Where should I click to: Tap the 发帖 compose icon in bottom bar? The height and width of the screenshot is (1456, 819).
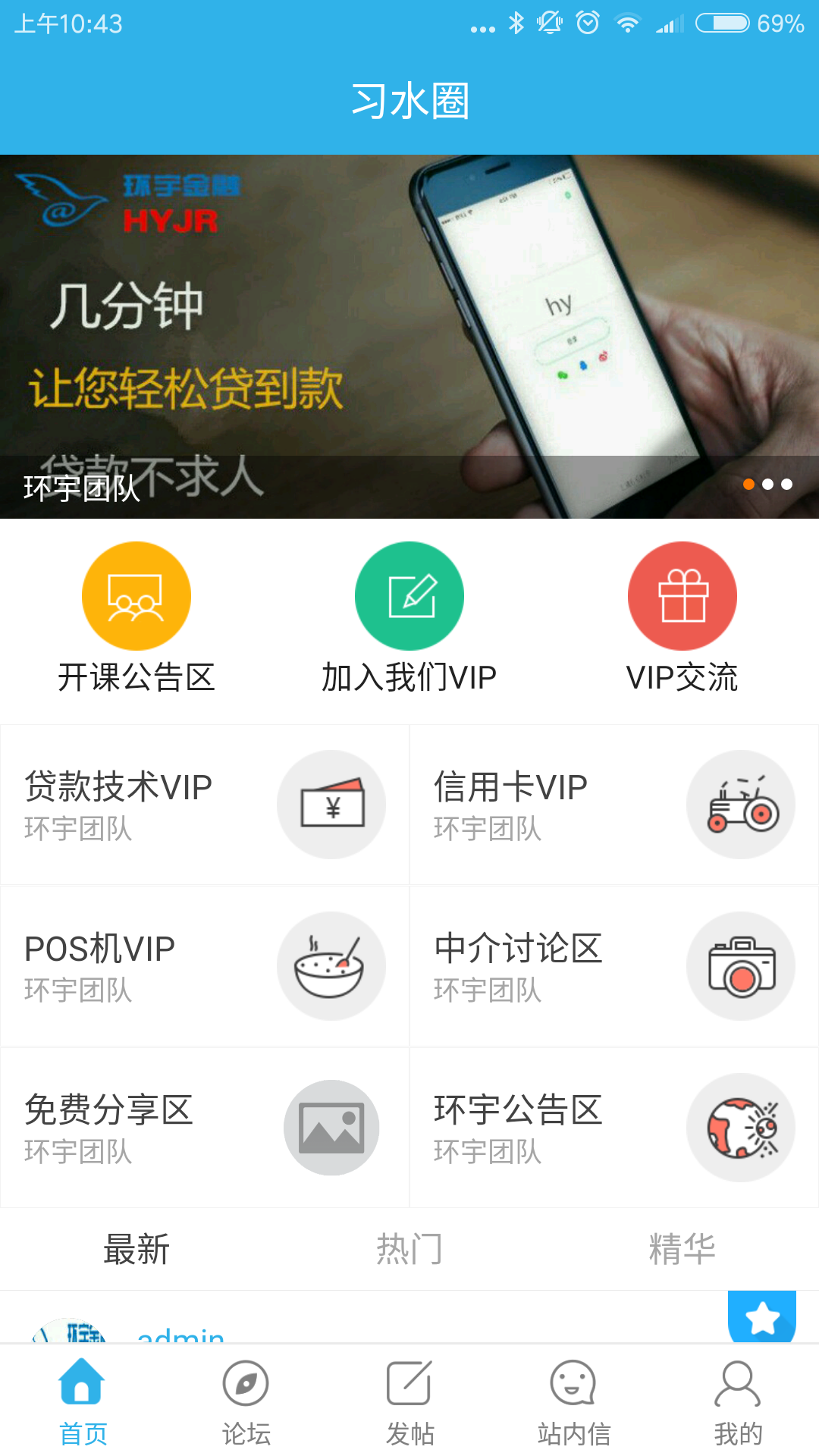click(409, 1385)
